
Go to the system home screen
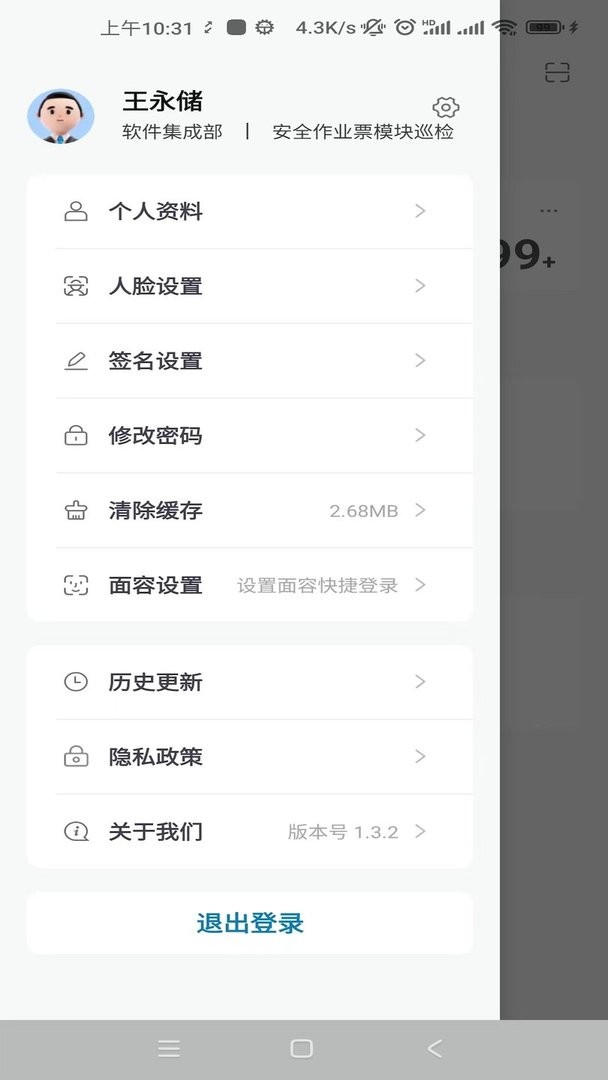point(301,1048)
